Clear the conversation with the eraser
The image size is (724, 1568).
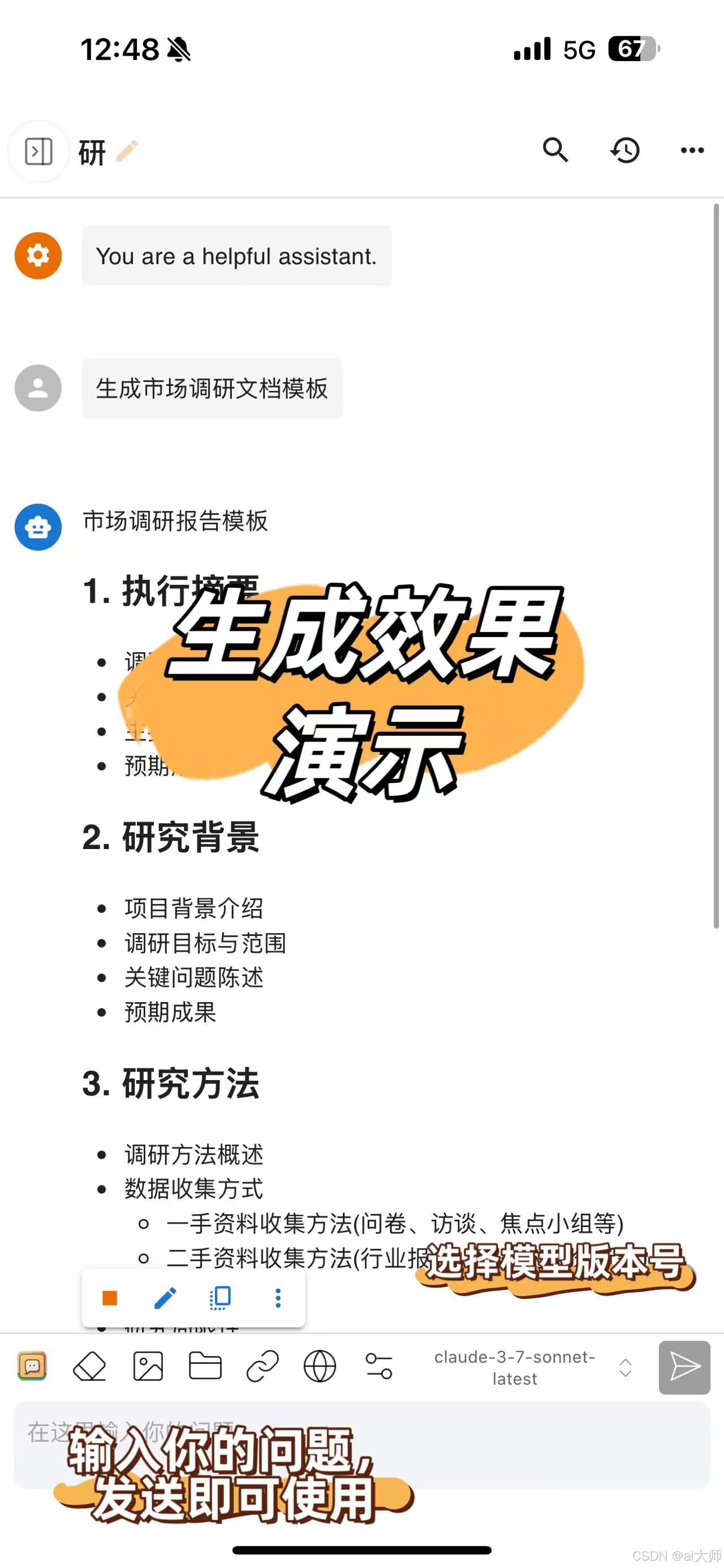[89, 1367]
